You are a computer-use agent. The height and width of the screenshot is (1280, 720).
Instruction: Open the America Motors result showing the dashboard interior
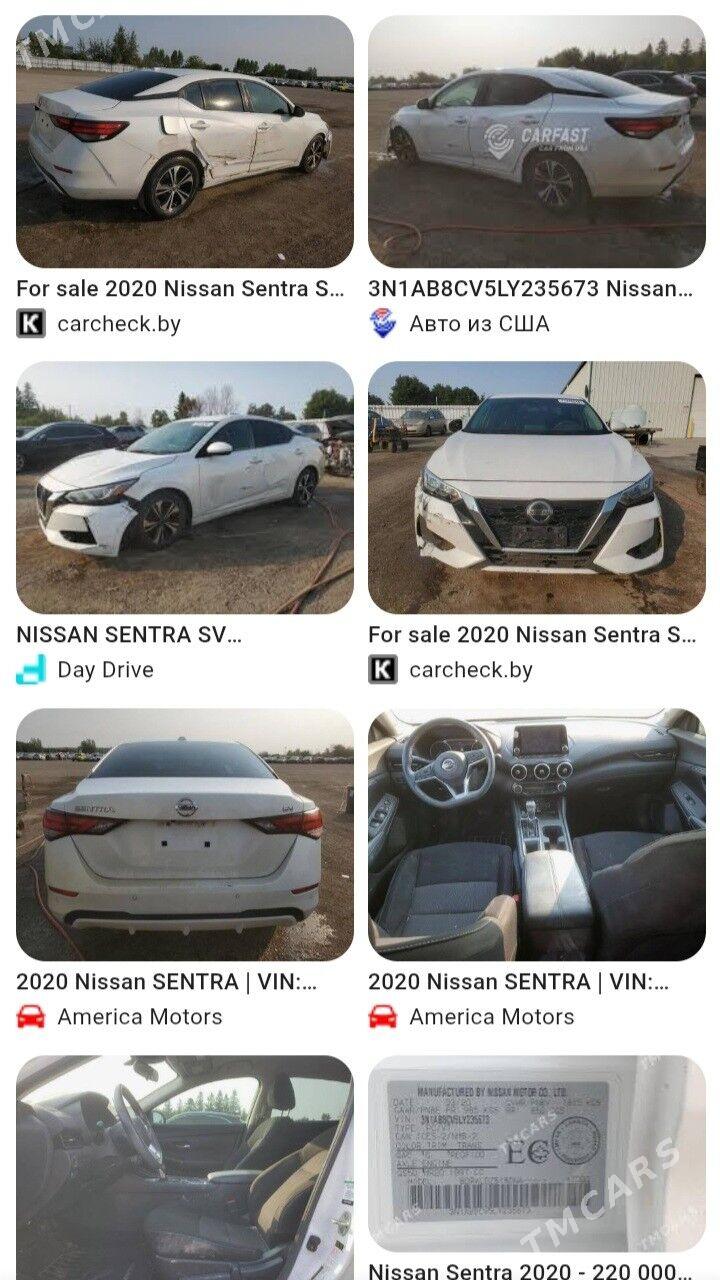pyautogui.click(x=536, y=835)
